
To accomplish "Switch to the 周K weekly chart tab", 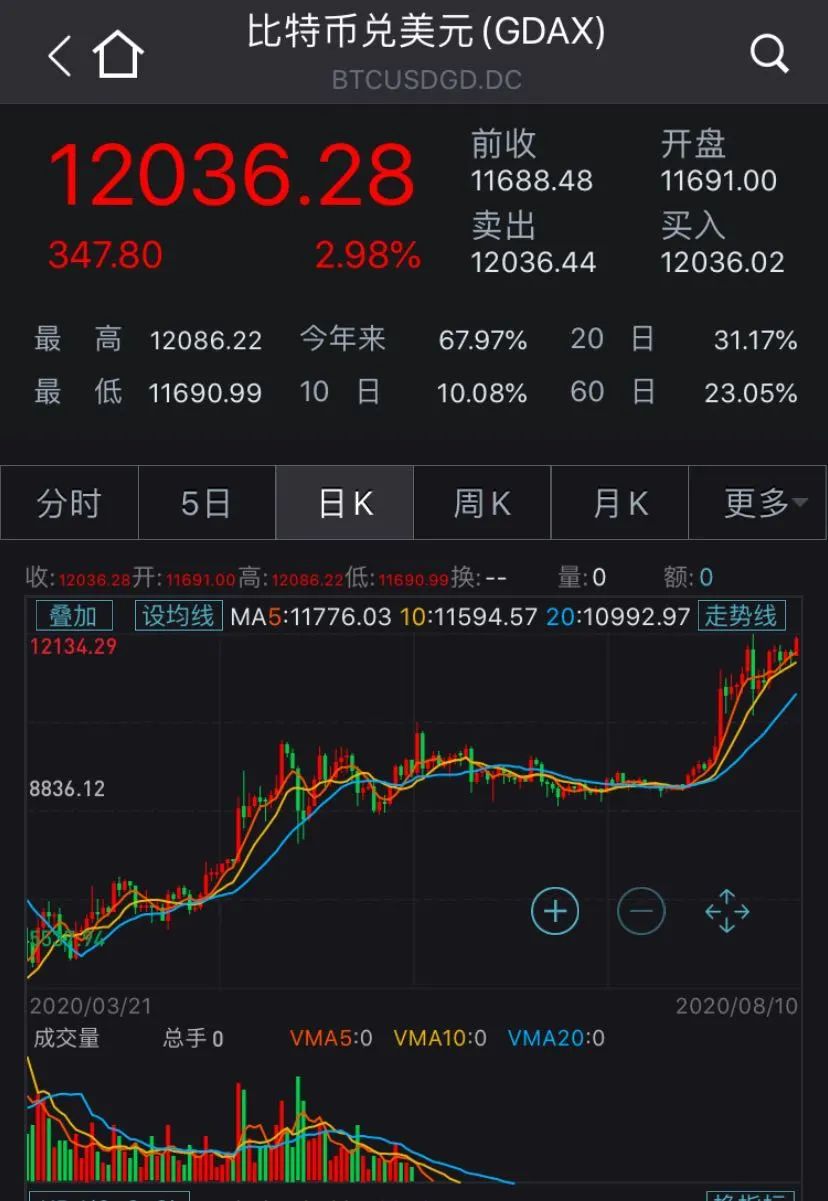I will 481,503.
